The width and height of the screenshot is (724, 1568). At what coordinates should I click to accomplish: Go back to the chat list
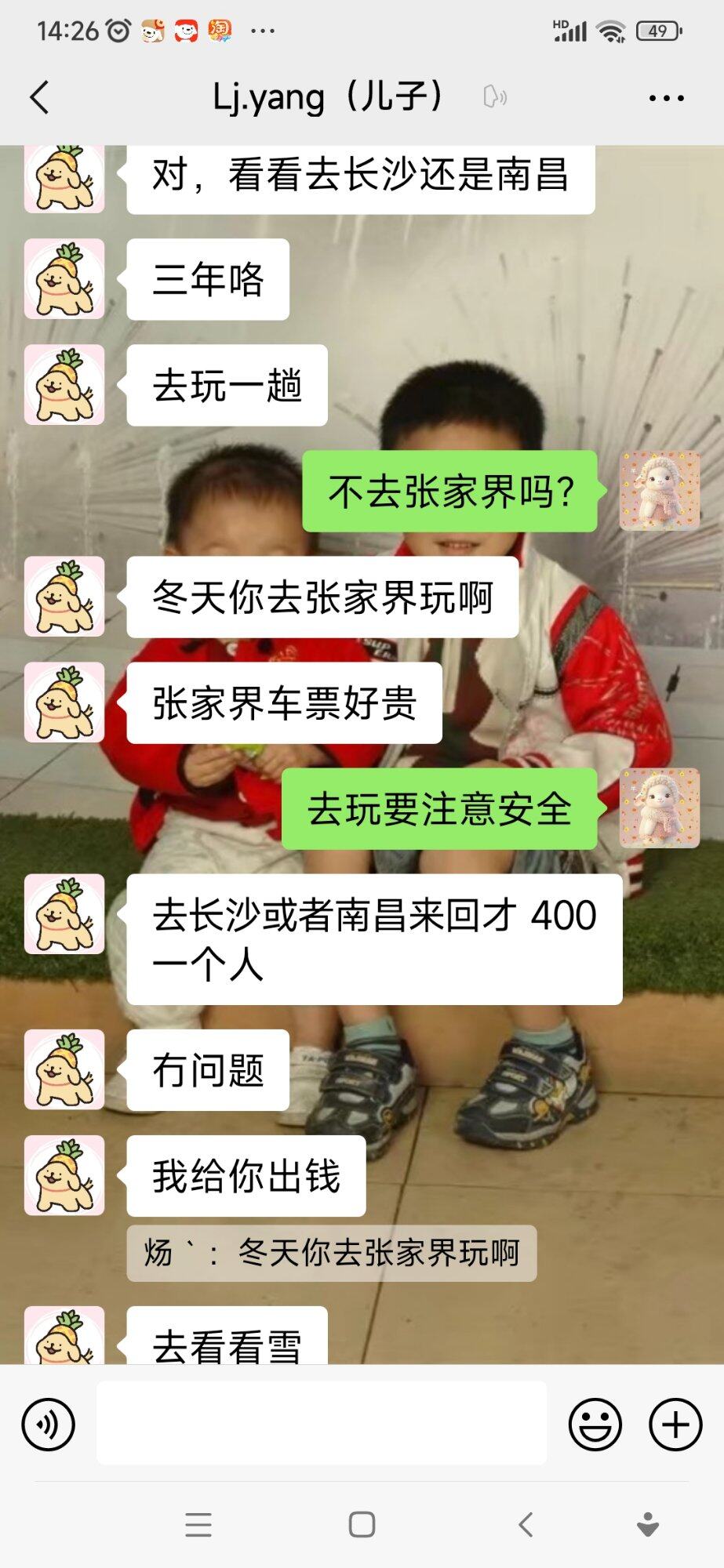click(39, 98)
